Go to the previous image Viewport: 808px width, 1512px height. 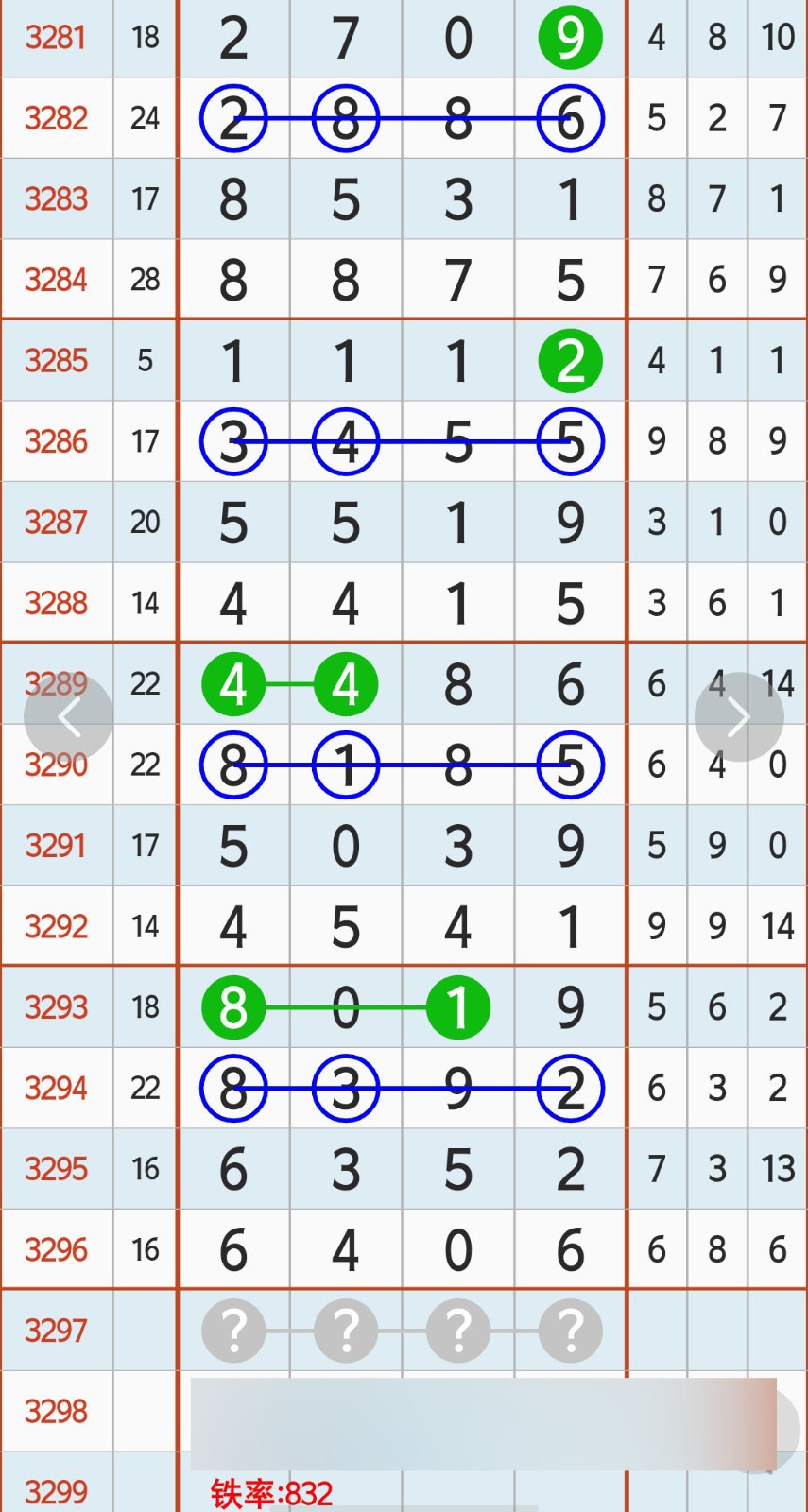point(68,718)
